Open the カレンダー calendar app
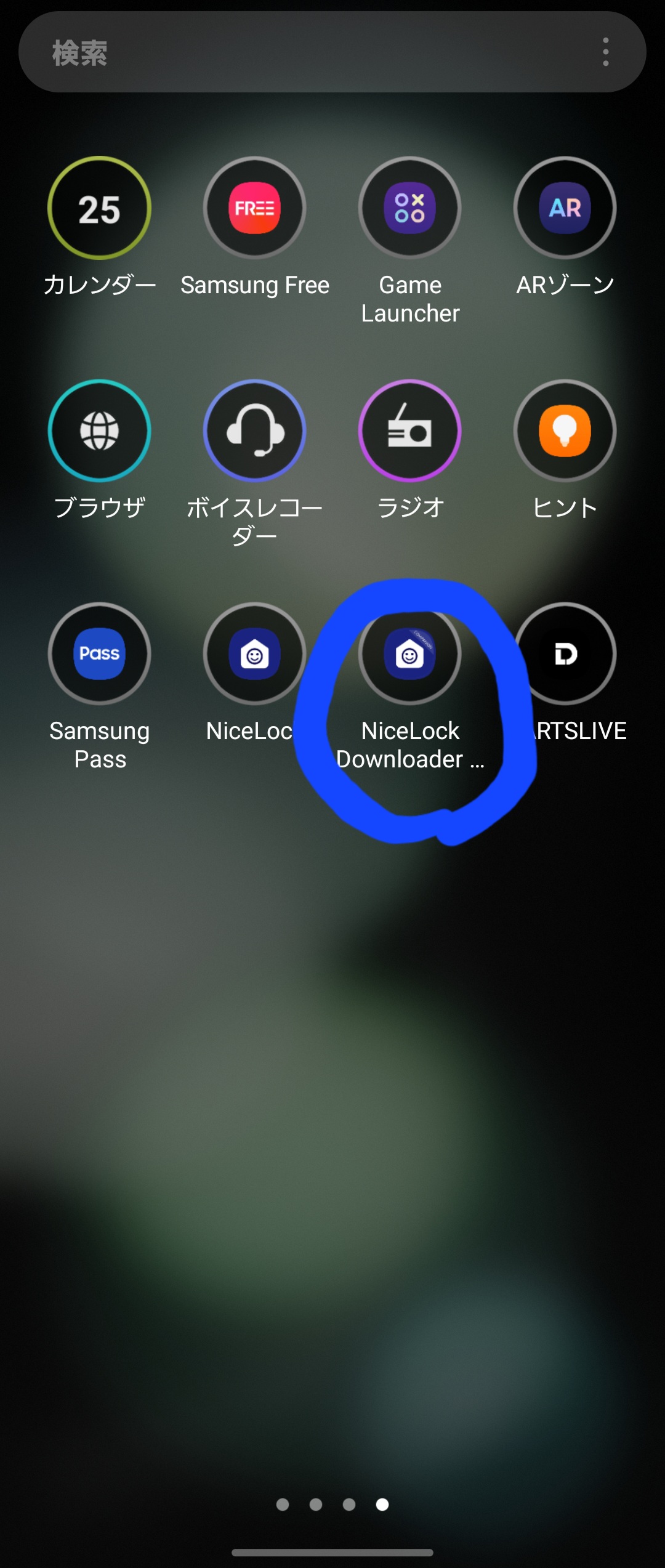665x1568 pixels. click(x=100, y=208)
